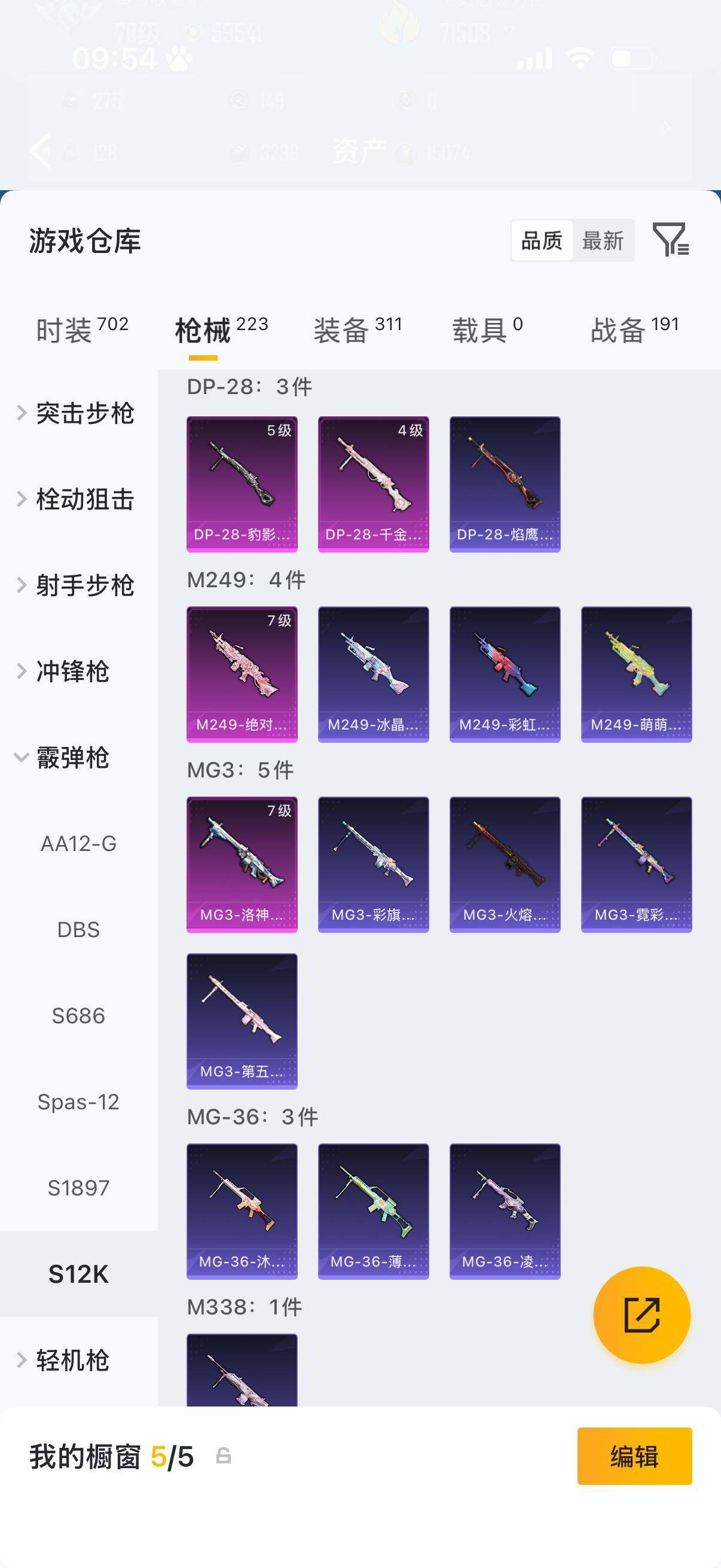
Task: Open the M249-绝对 skin tile
Action: [242, 674]
